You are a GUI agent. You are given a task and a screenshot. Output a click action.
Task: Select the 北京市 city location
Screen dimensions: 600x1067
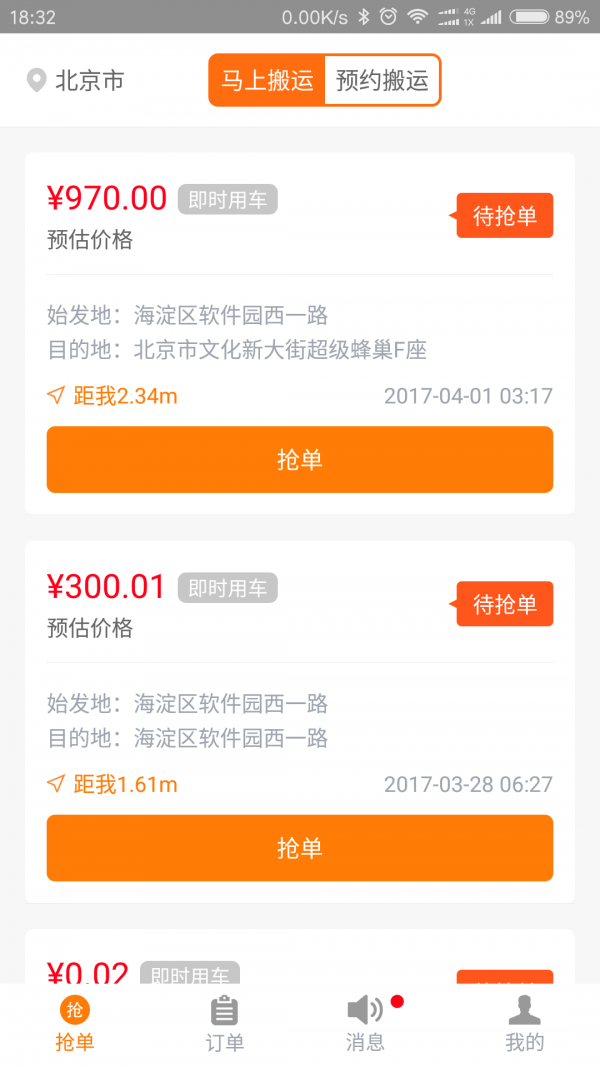pos(76,81)
